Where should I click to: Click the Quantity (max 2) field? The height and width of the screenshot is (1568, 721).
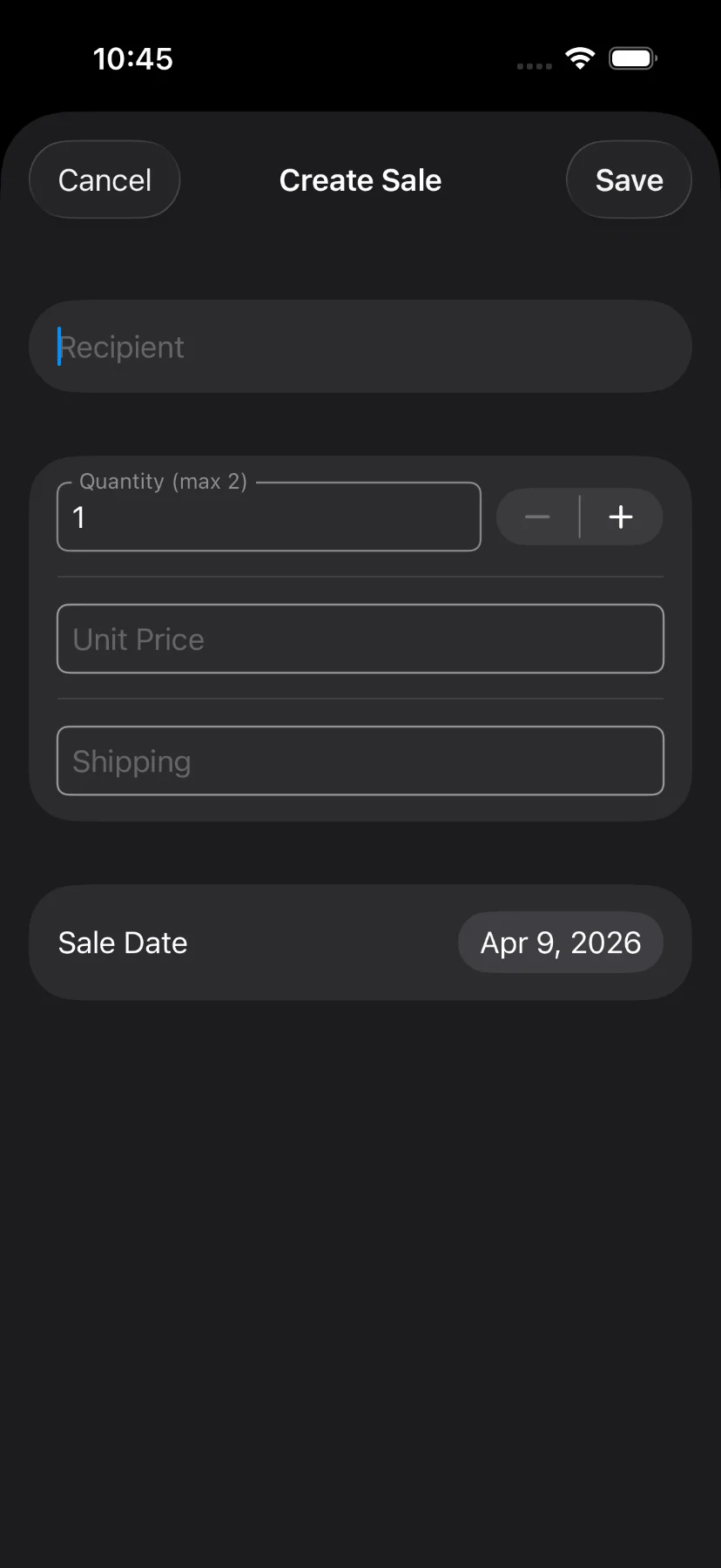[268, 517]
